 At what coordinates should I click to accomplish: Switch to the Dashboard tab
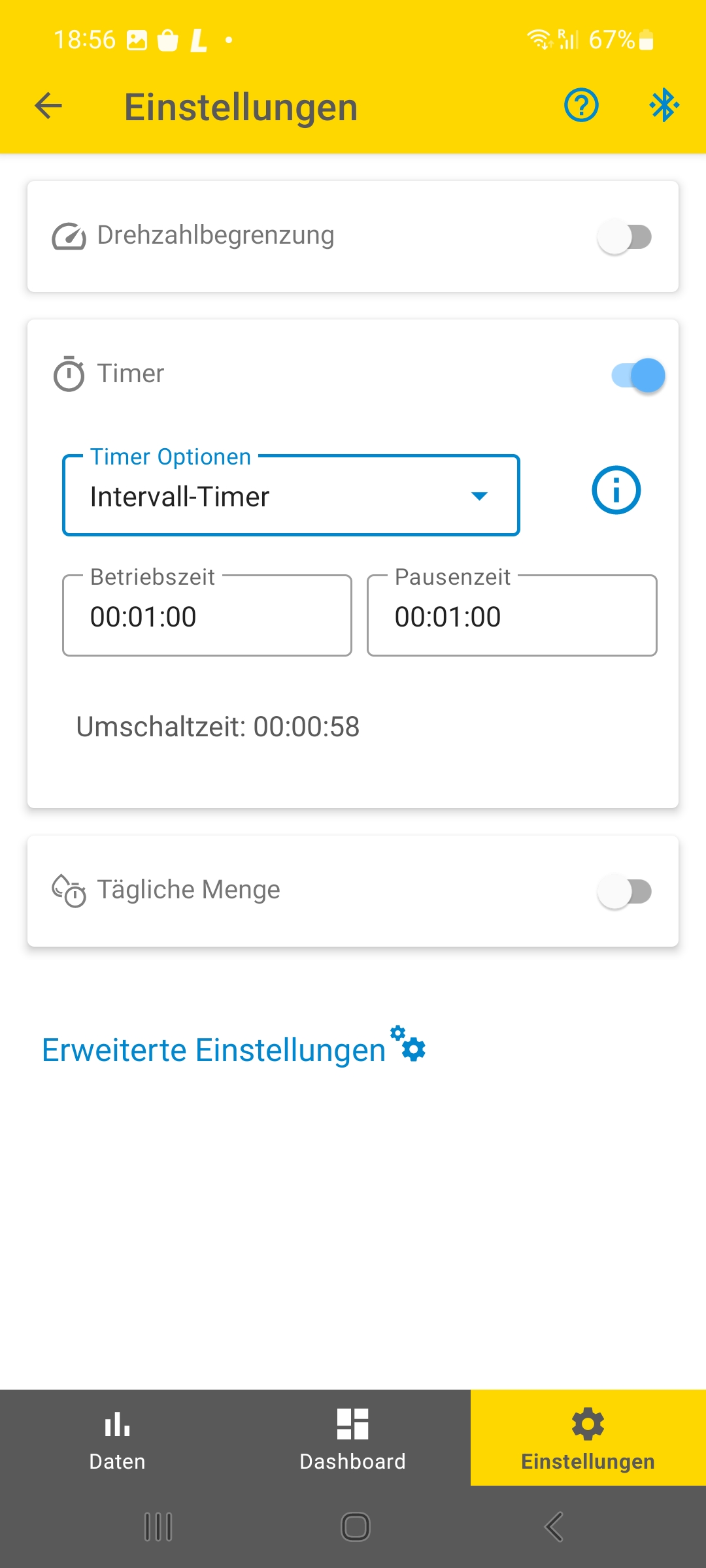point(353,1438)
